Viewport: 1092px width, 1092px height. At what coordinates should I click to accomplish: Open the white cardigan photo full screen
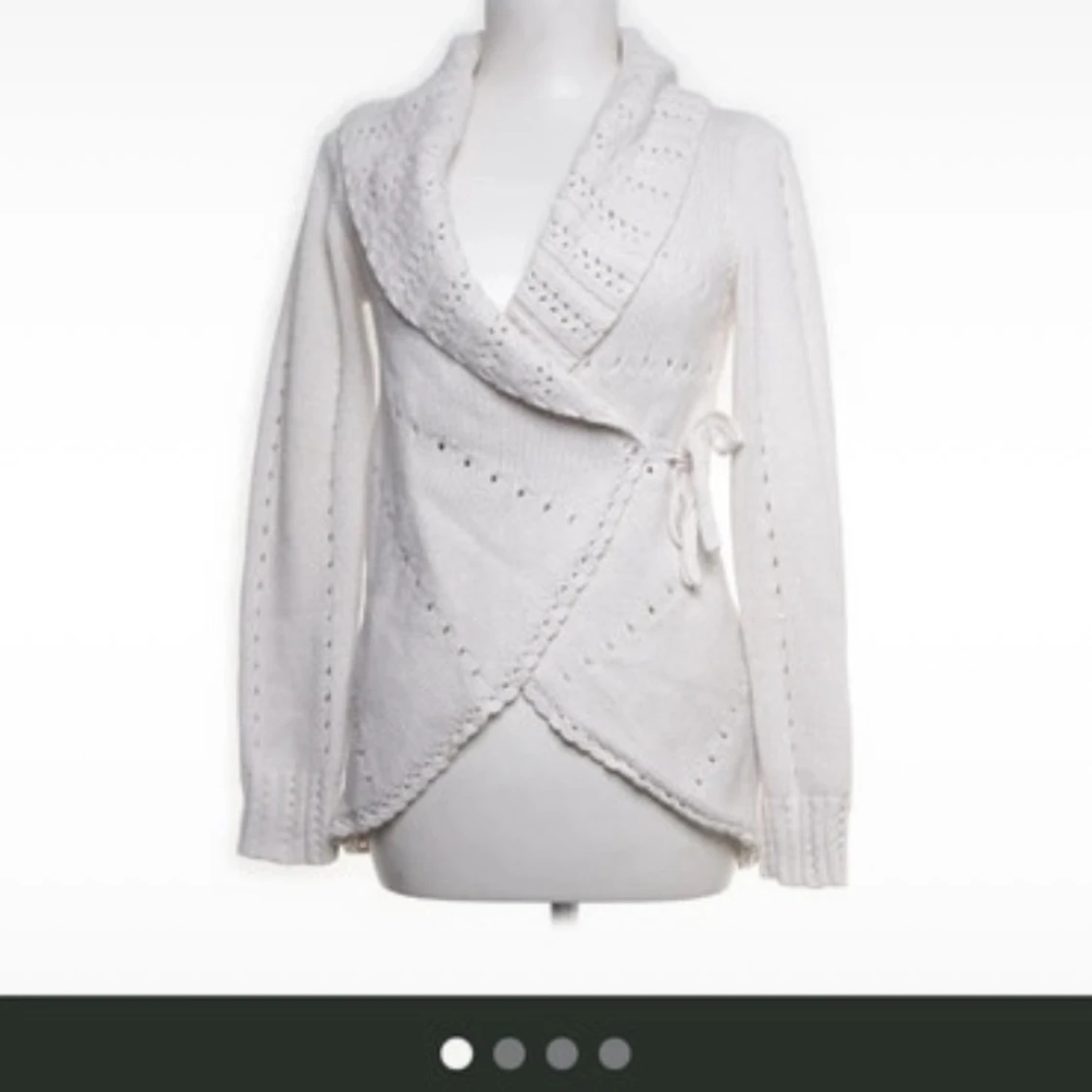pyautogui.click(x=546, y=485)
